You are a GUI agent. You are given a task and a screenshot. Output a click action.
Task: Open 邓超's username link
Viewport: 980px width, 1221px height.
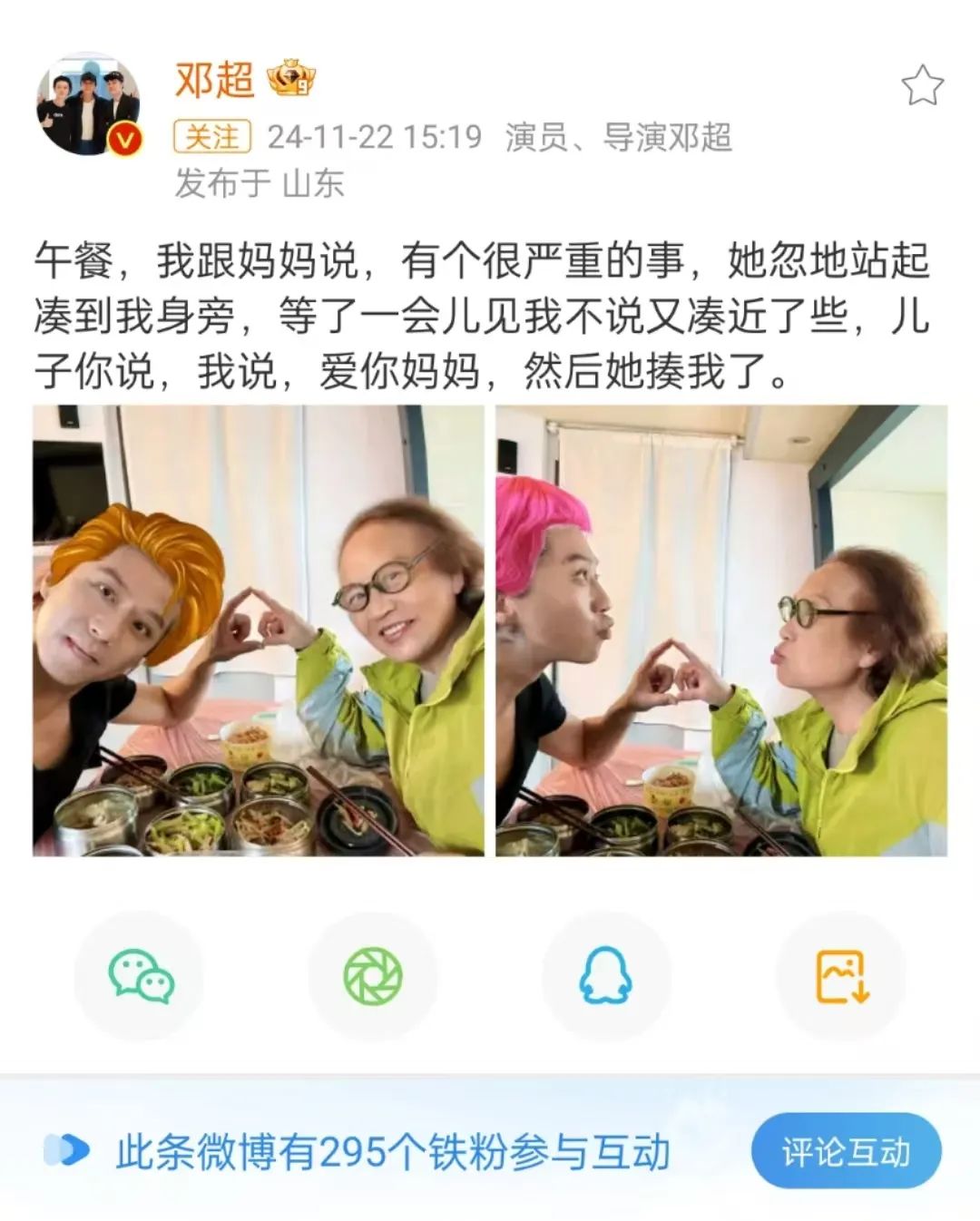tap(214, 80)
